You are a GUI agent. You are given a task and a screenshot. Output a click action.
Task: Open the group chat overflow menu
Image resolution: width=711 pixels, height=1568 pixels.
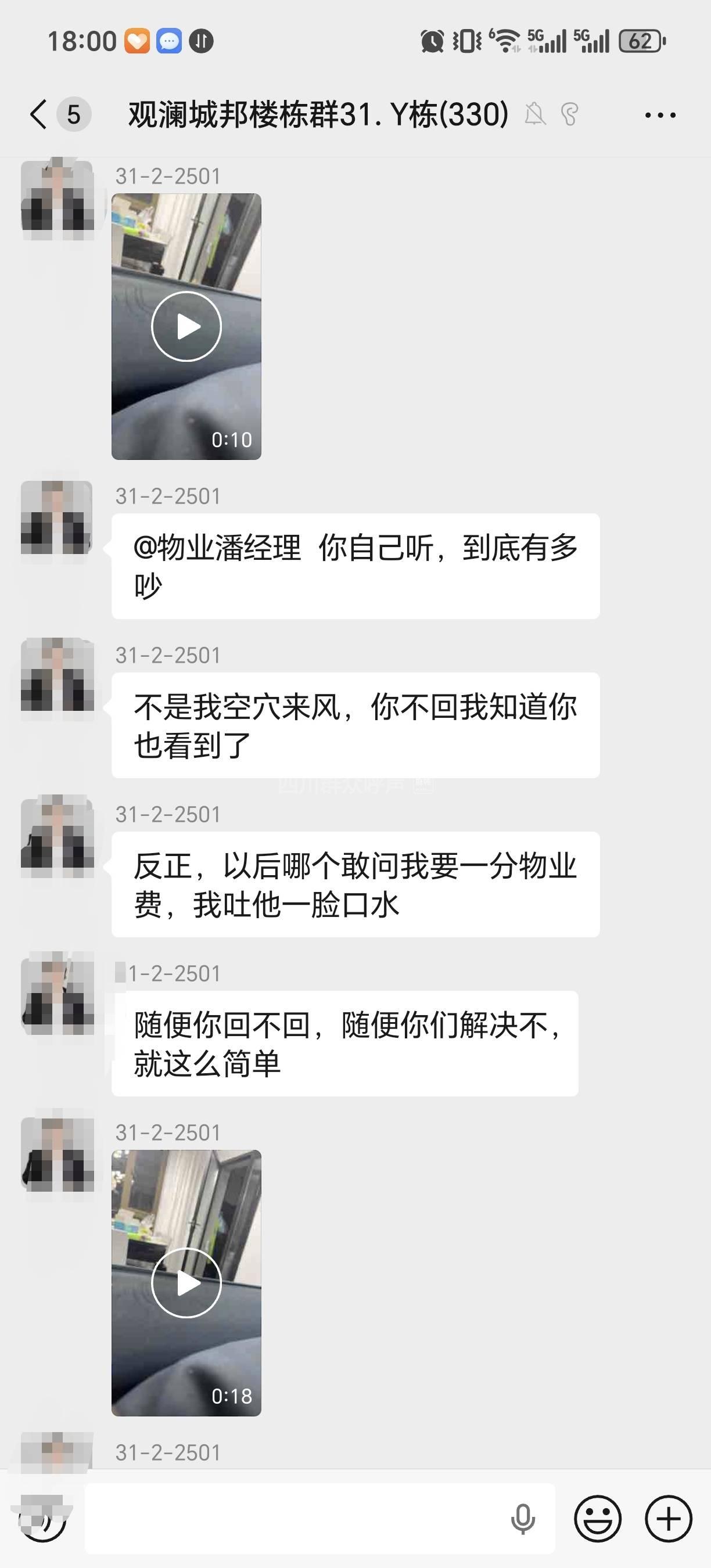coord(660,115)
